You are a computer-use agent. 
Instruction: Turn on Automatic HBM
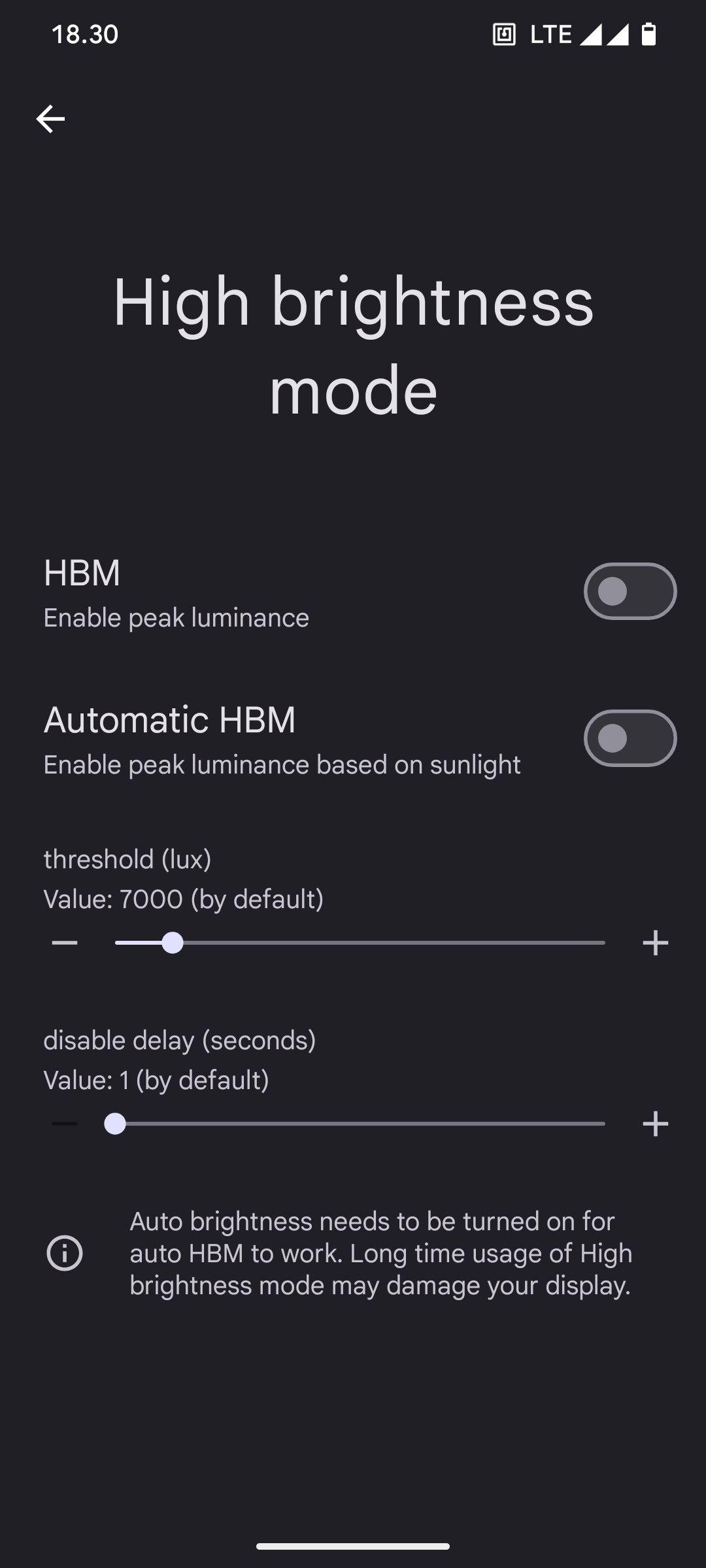tap(630, 738)
